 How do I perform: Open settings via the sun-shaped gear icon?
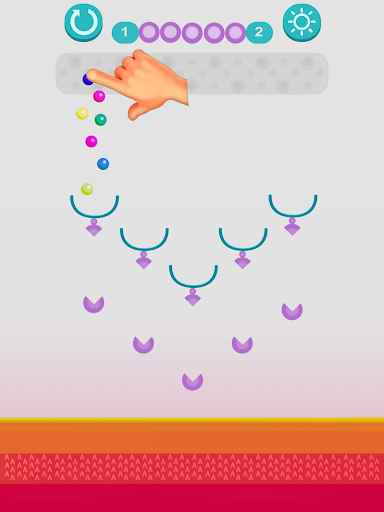[x=302, y=23]
